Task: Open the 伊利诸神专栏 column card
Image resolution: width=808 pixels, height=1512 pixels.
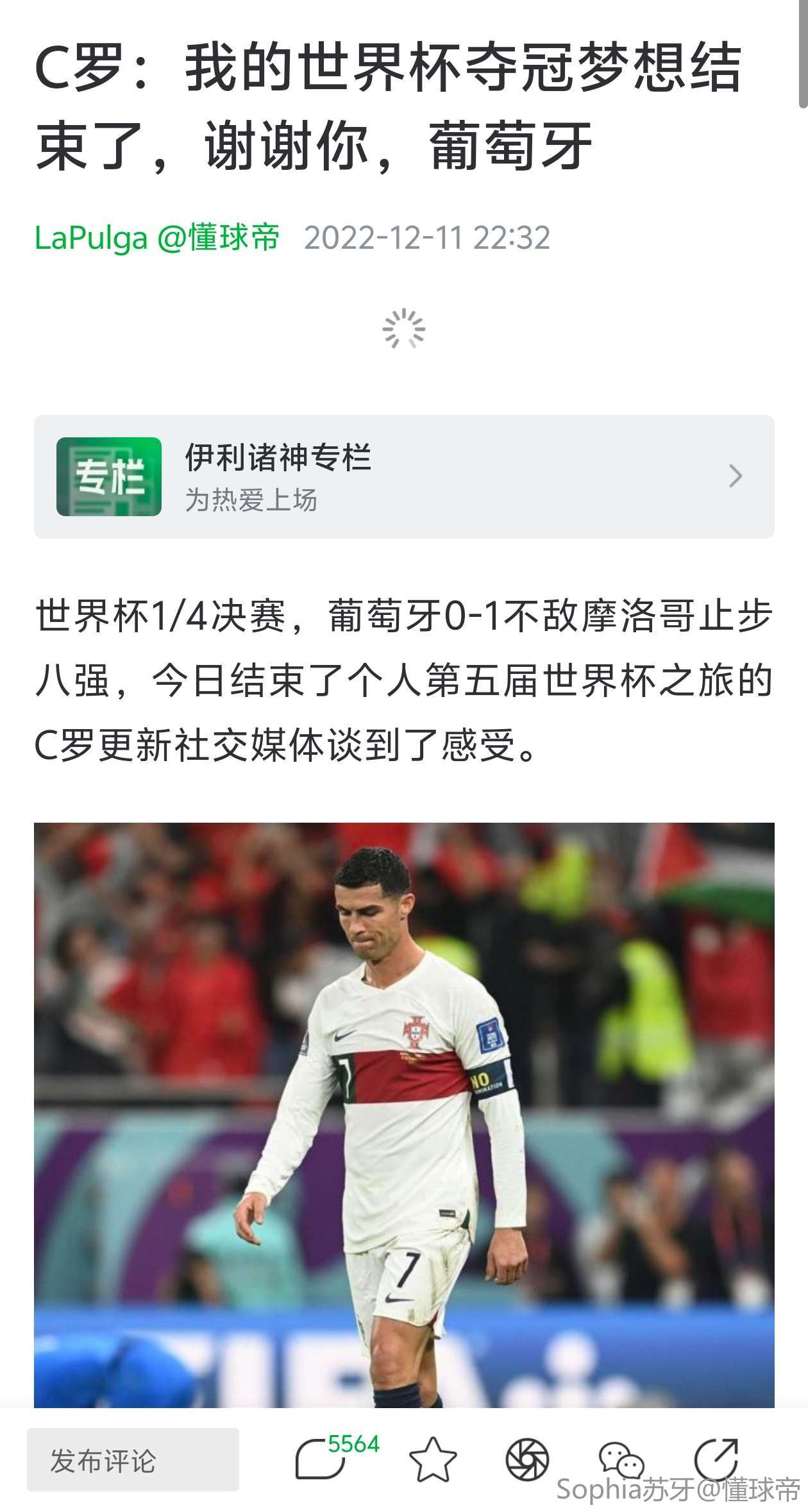Action: point(404,476)
